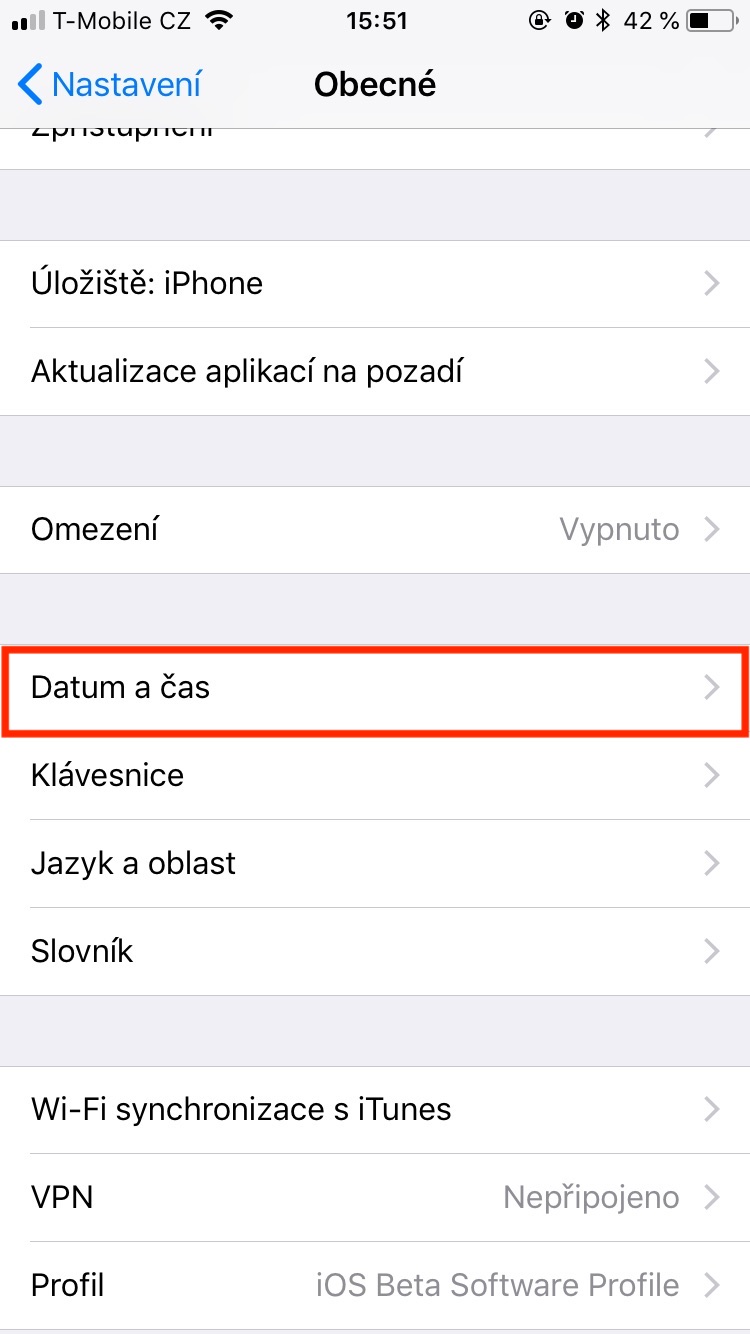Open Úložiště: iPhone storage settings
Image resolution: width=750 pixels, height=1334 pixels.
click(x=375, y=284)
